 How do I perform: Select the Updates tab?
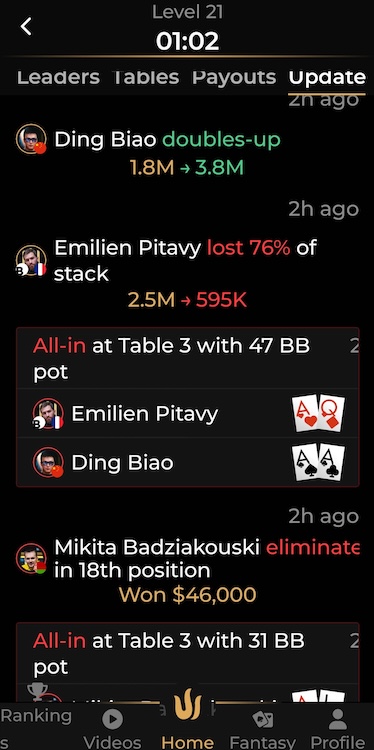point(327,77)
